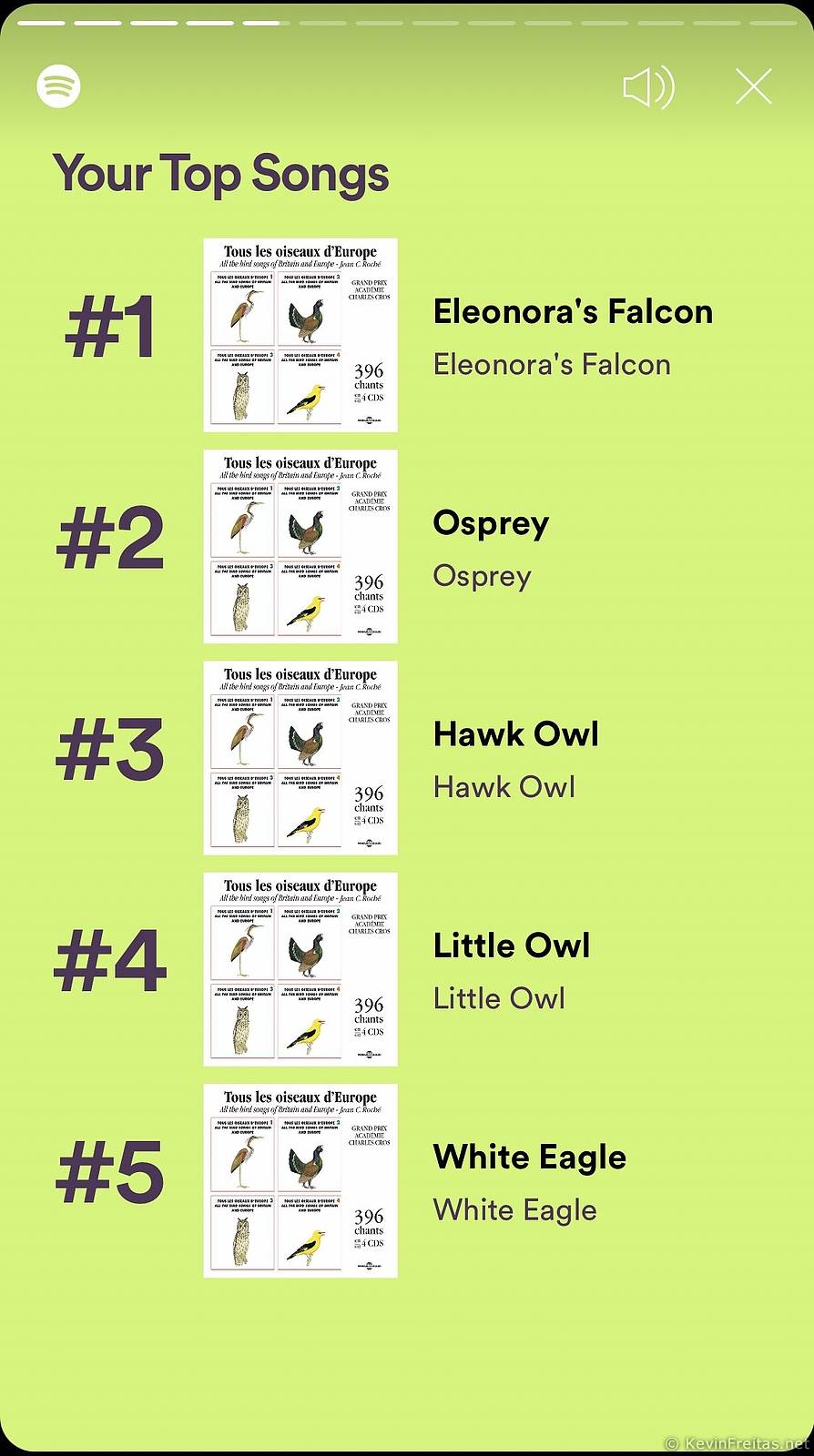The height and width of the screenshot is (1456, 814).
Task: Mute the story sound
Action: pos(648,87)
